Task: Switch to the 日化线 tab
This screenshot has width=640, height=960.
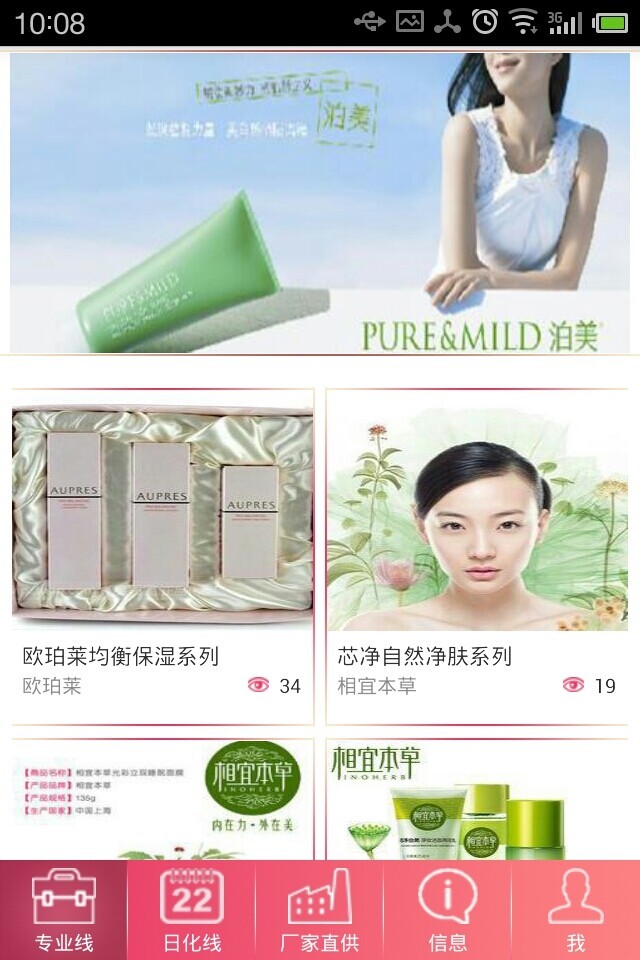Action: [x=192, y=910]
